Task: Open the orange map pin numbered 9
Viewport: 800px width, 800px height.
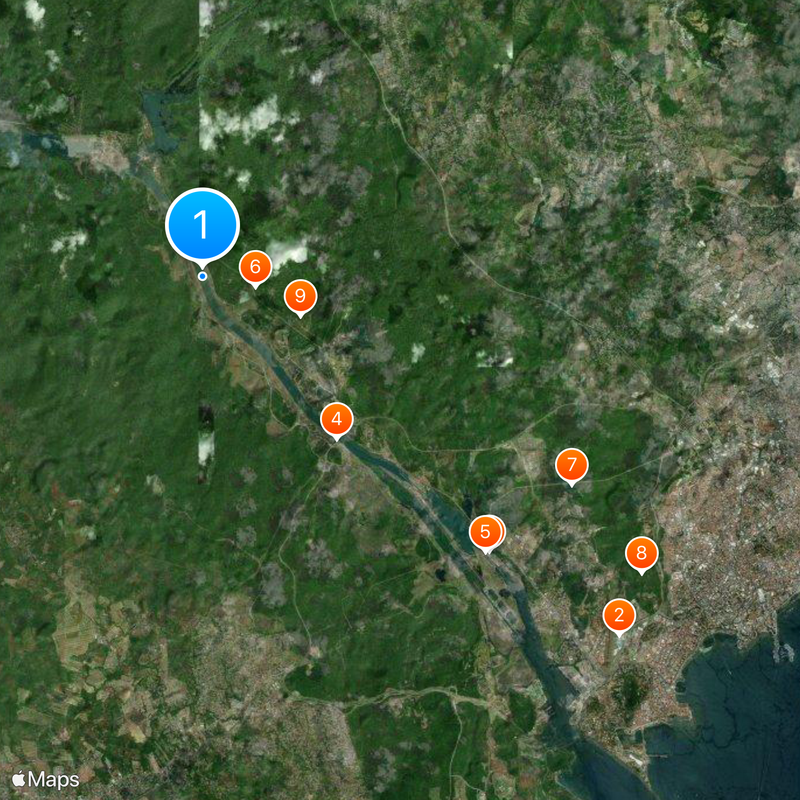Action: click(300, 296)
